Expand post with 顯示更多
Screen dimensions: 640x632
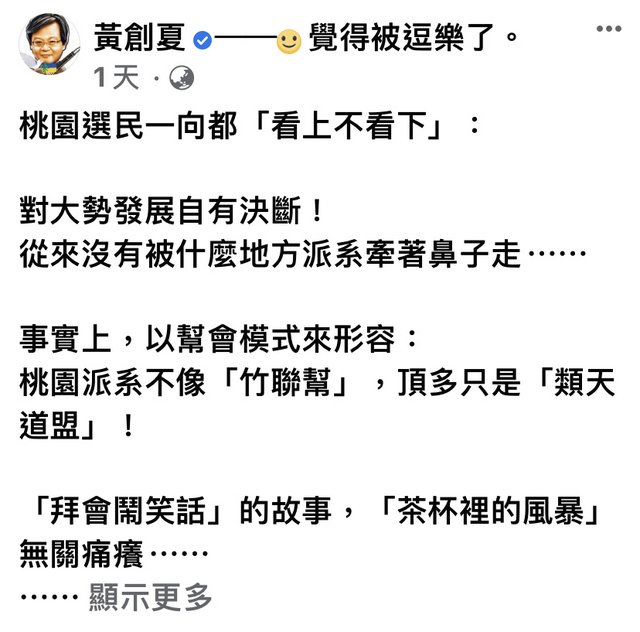pyautogui.click(x=150, y=598)
